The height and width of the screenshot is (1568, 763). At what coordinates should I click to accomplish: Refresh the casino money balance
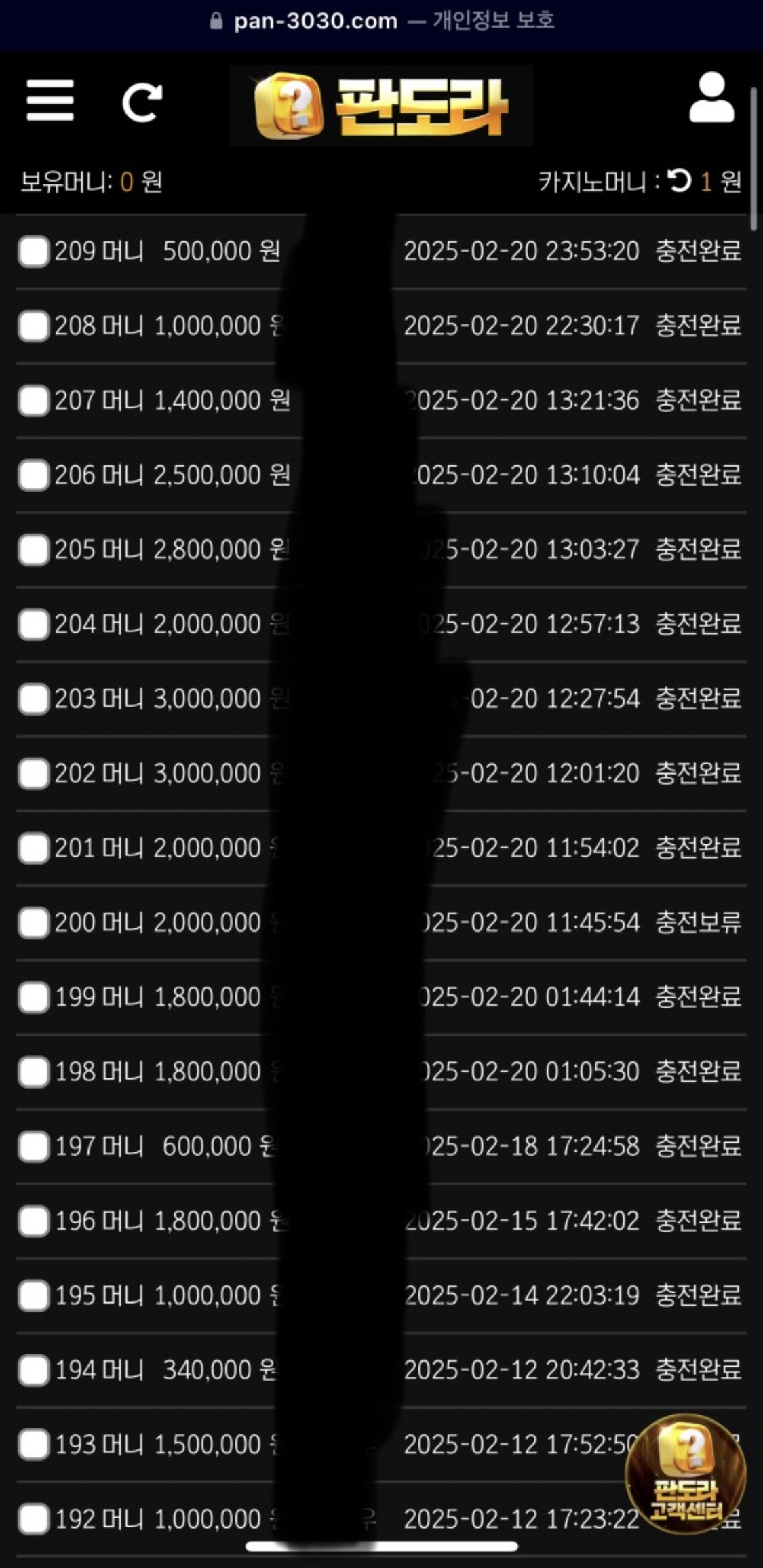[679, 181]
